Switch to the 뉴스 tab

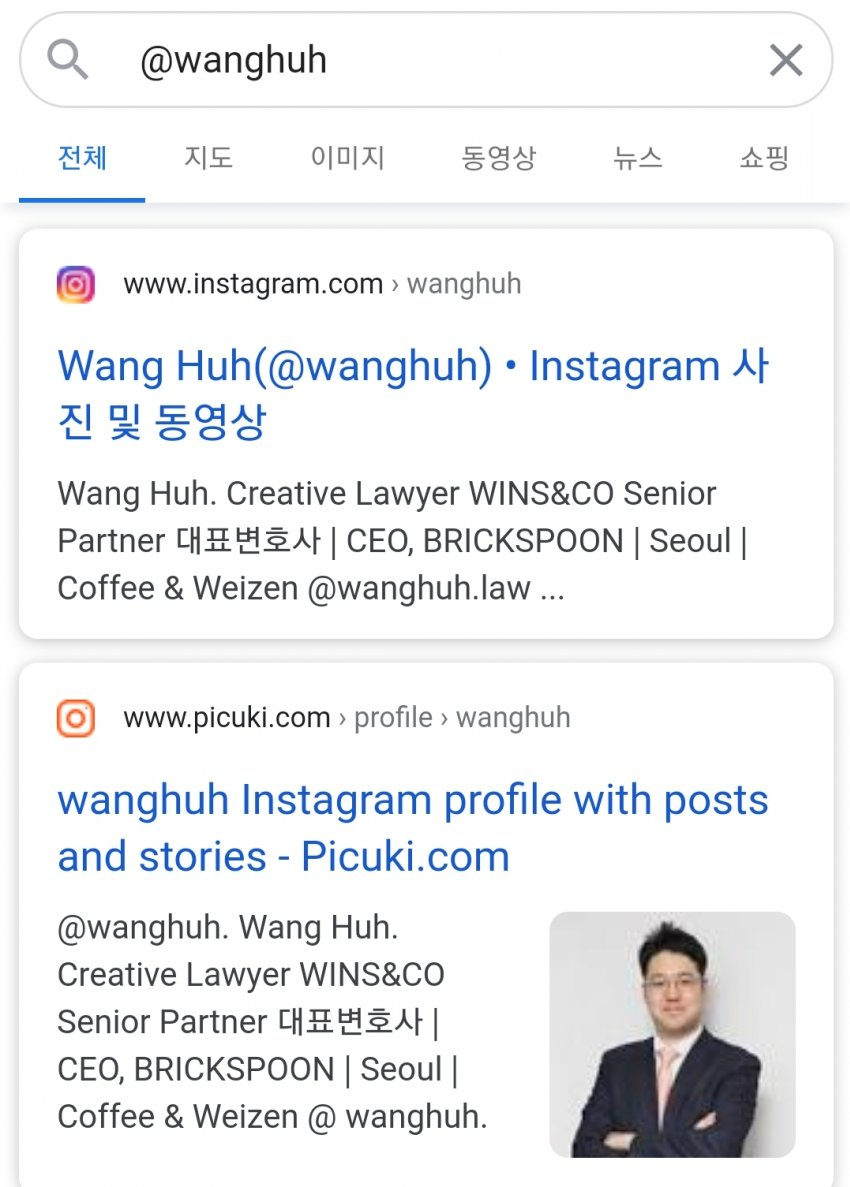coord(638,158)
